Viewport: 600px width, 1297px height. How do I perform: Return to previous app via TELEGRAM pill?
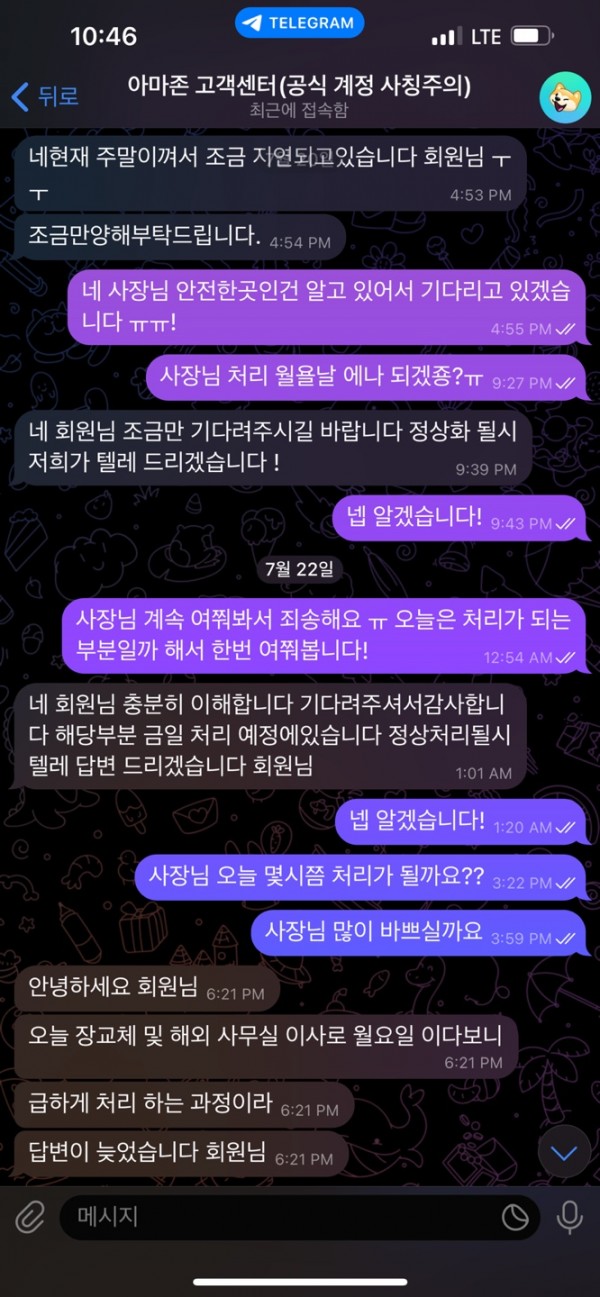coord(300,22)
